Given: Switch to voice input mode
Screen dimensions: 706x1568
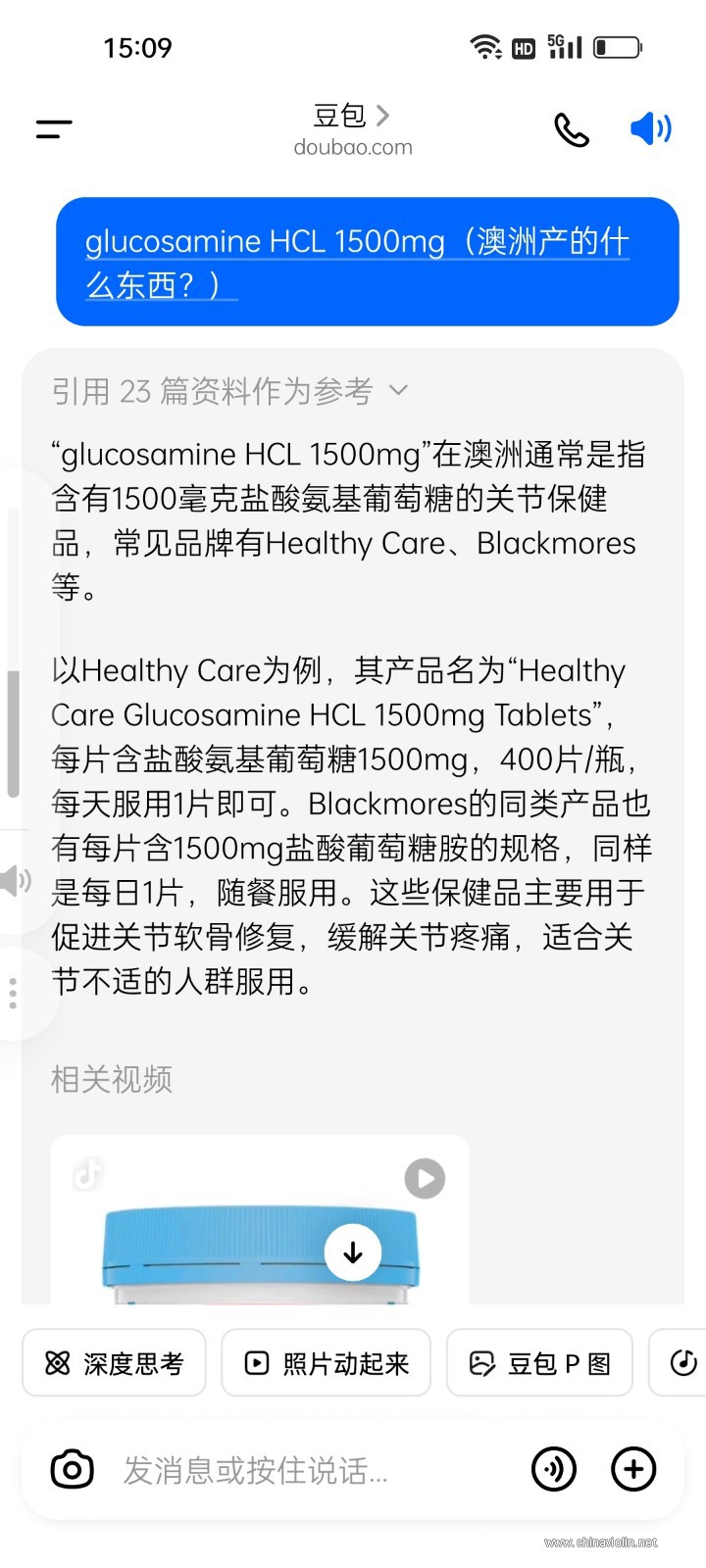Looking at the screenshot, I should click(554, 1469).
